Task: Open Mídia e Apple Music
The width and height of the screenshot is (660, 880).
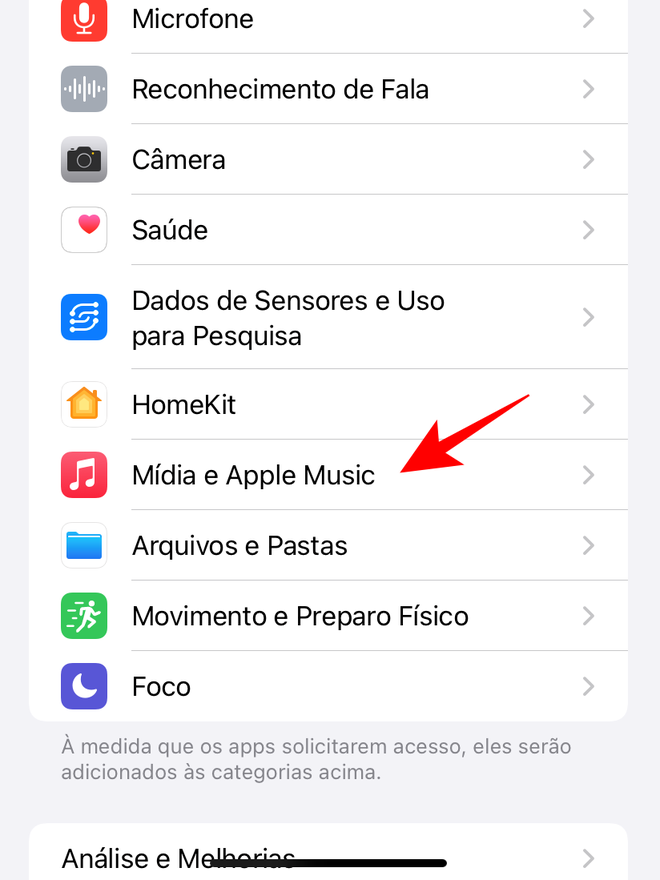Action: click(330, 475)
